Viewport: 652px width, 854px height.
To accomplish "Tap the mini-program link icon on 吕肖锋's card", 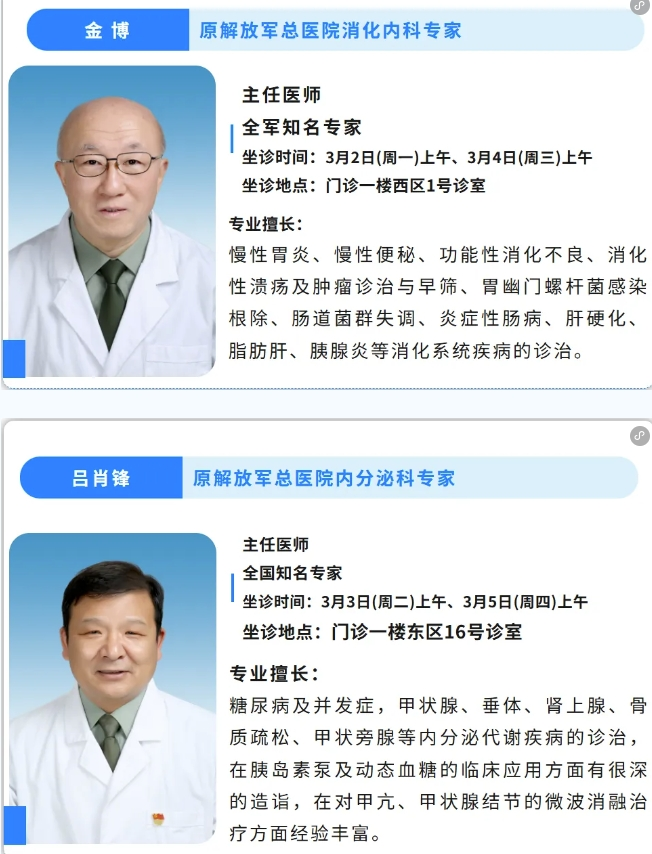I will pyautogui.click(x=639, y=435).
